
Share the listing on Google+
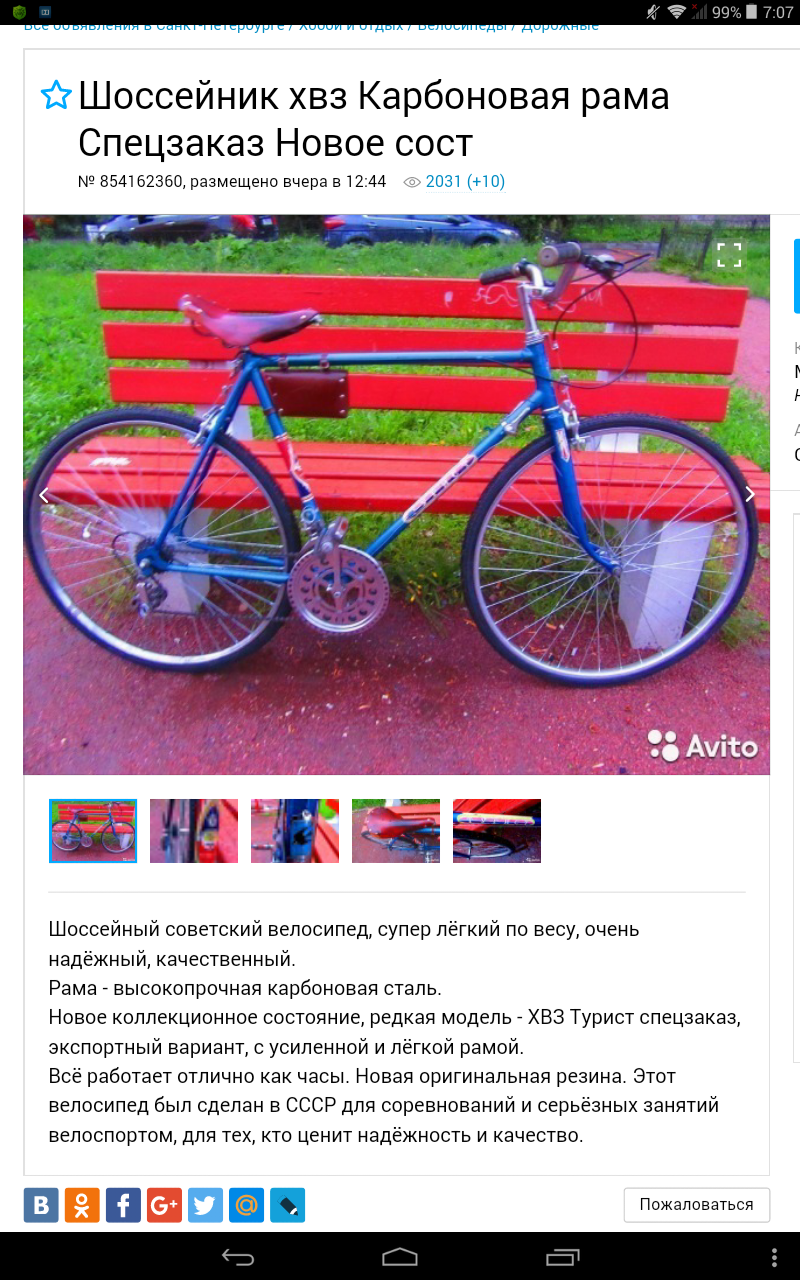164,1205
